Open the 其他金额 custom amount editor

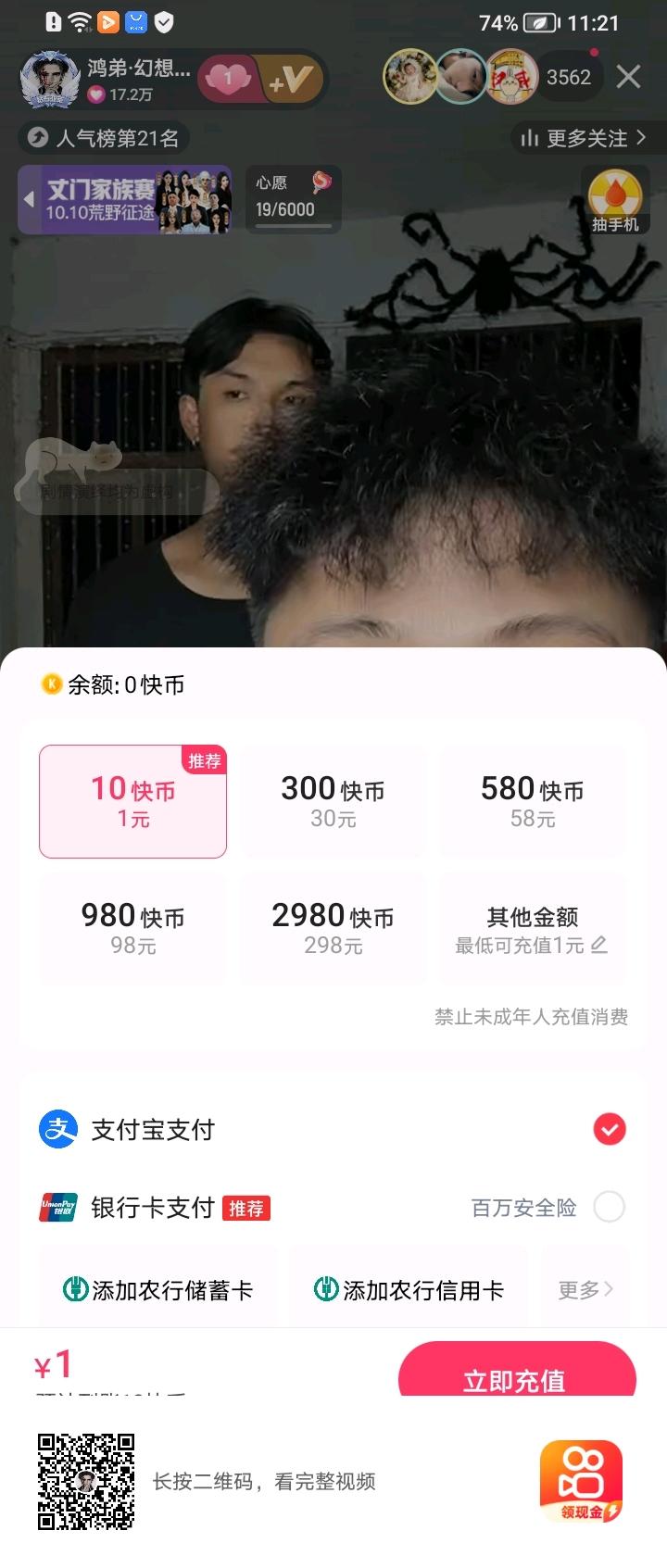tap(534, 927)
